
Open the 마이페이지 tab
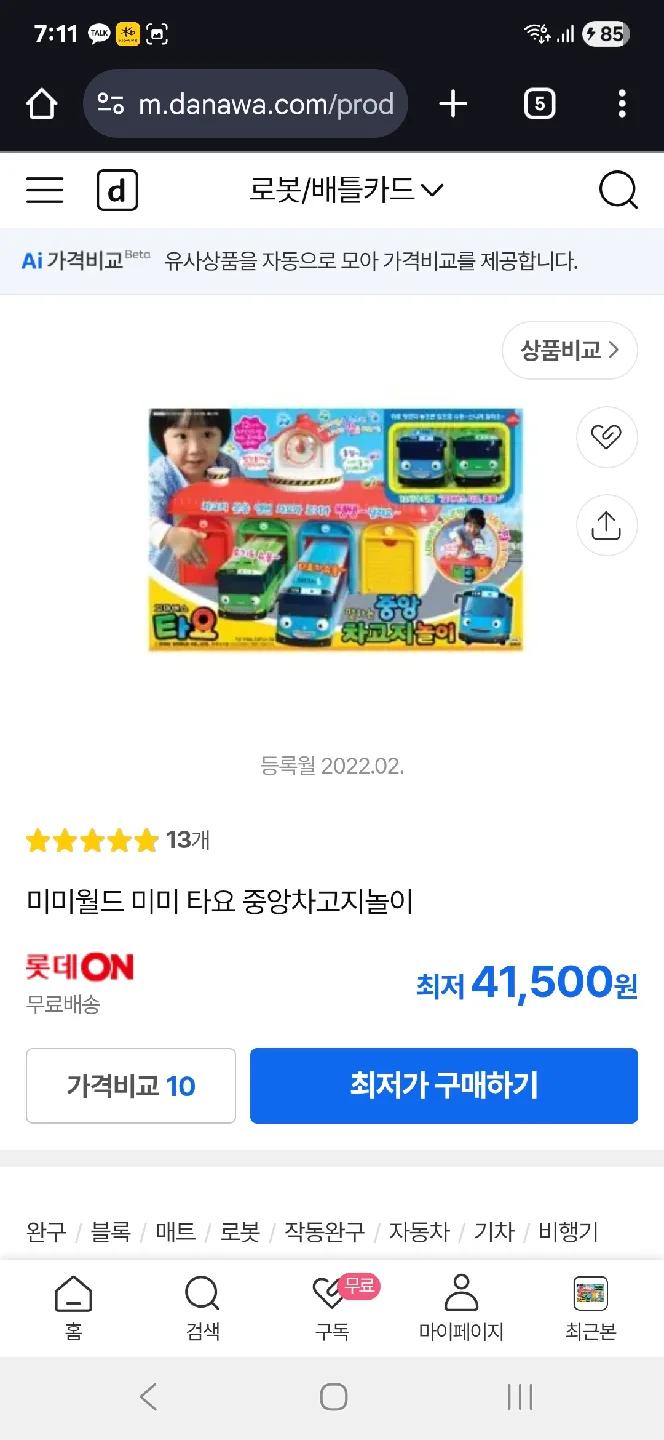461,1308
